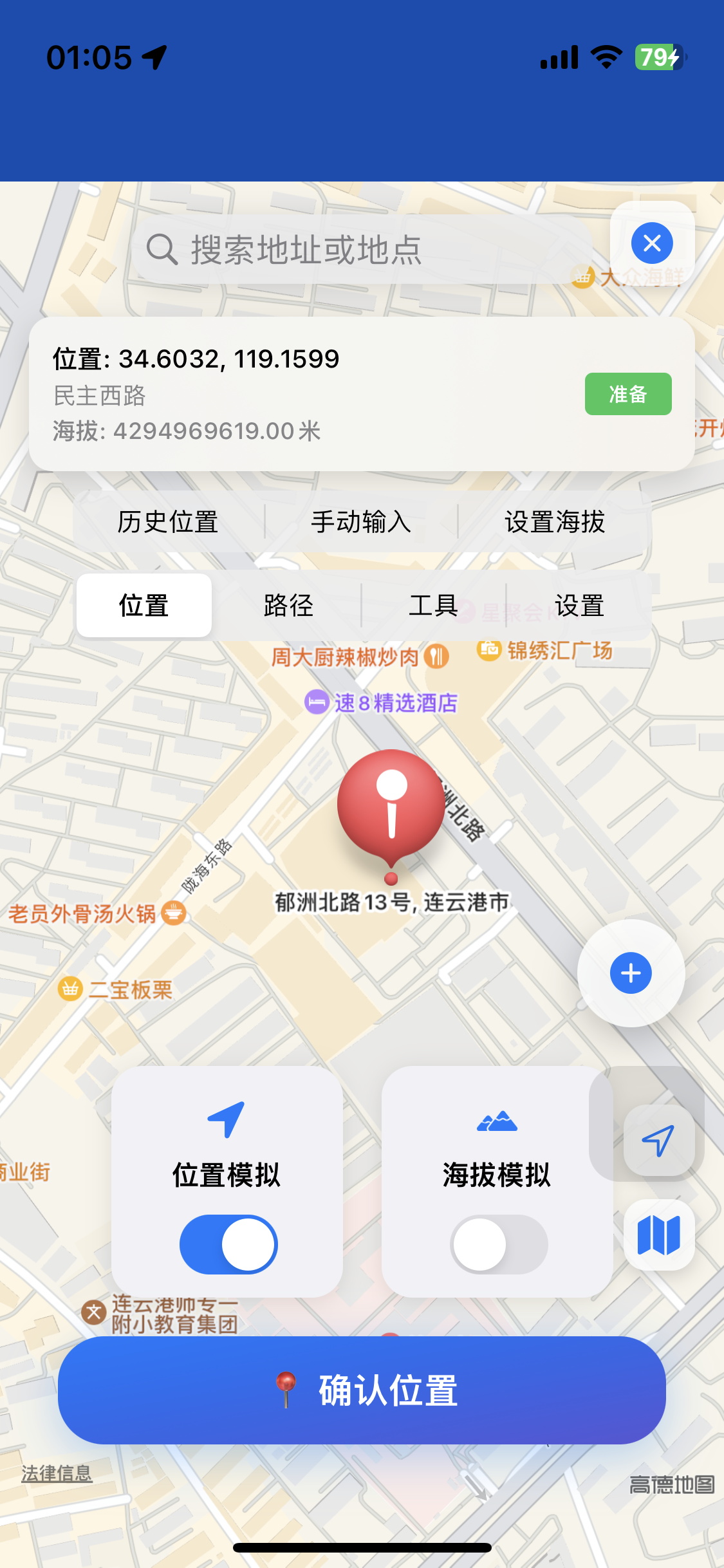Switch to the 路径 tab
This screenshot has height=1568, width=724.
pos(288,605)
